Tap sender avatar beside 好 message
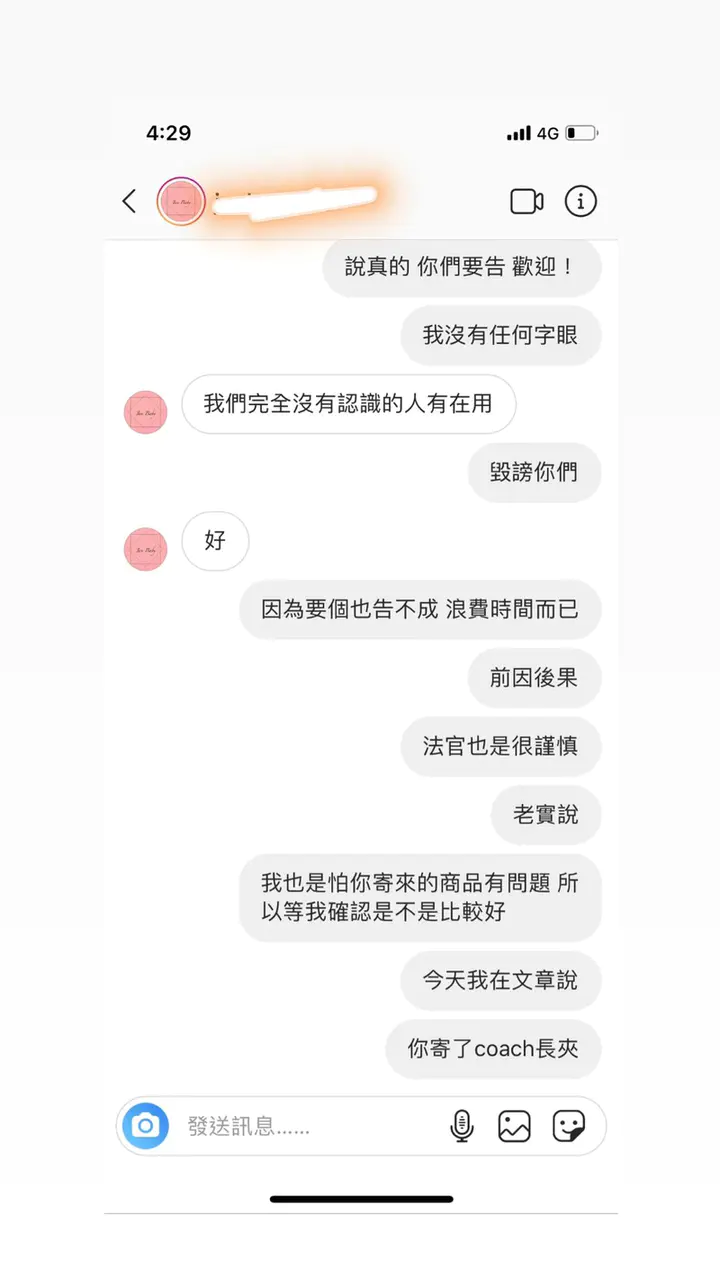Screen dimensions: 720x1280 click(x=146, y=549)
